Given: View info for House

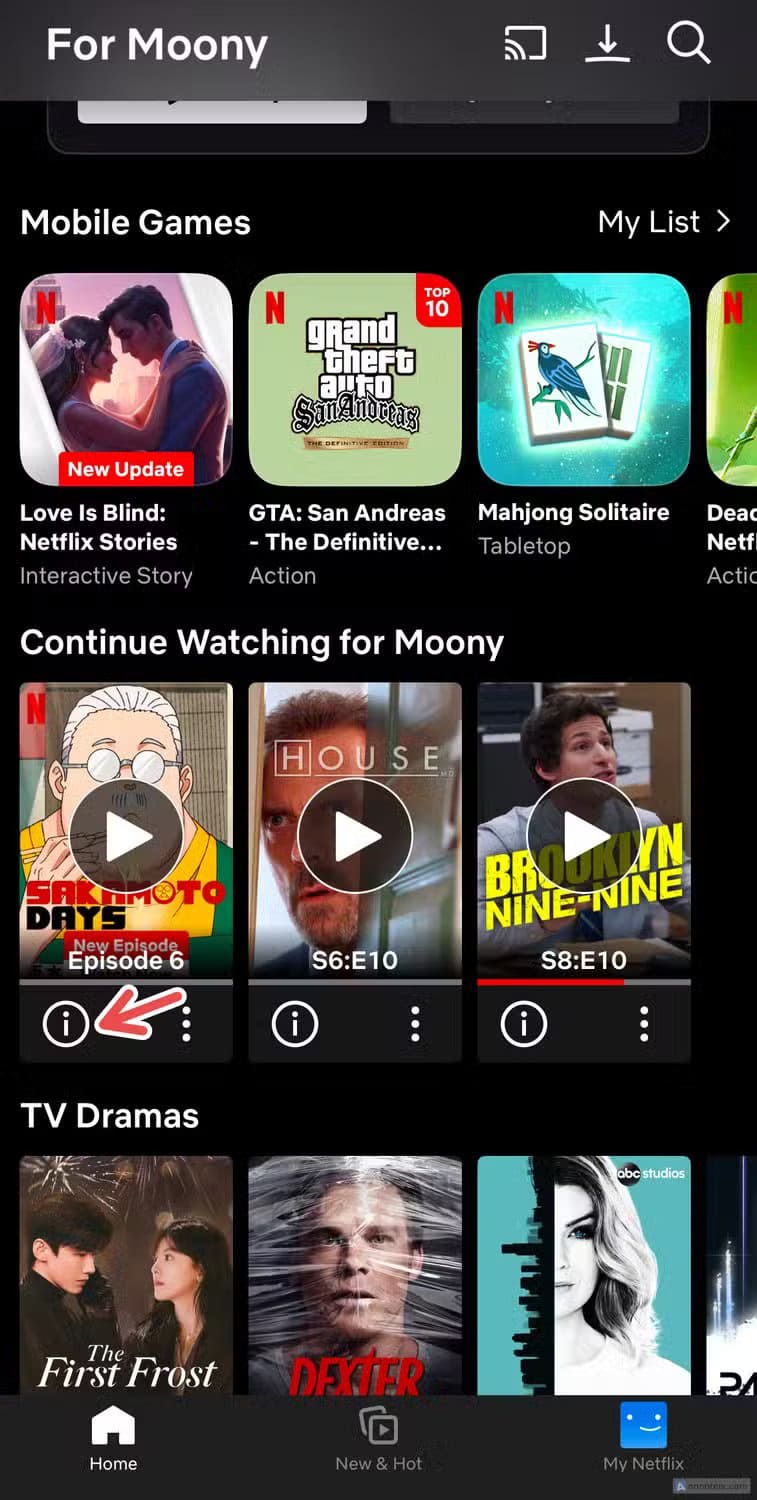Looking at the screenshot, I should pyautogui.click(x=295, y=1024).
